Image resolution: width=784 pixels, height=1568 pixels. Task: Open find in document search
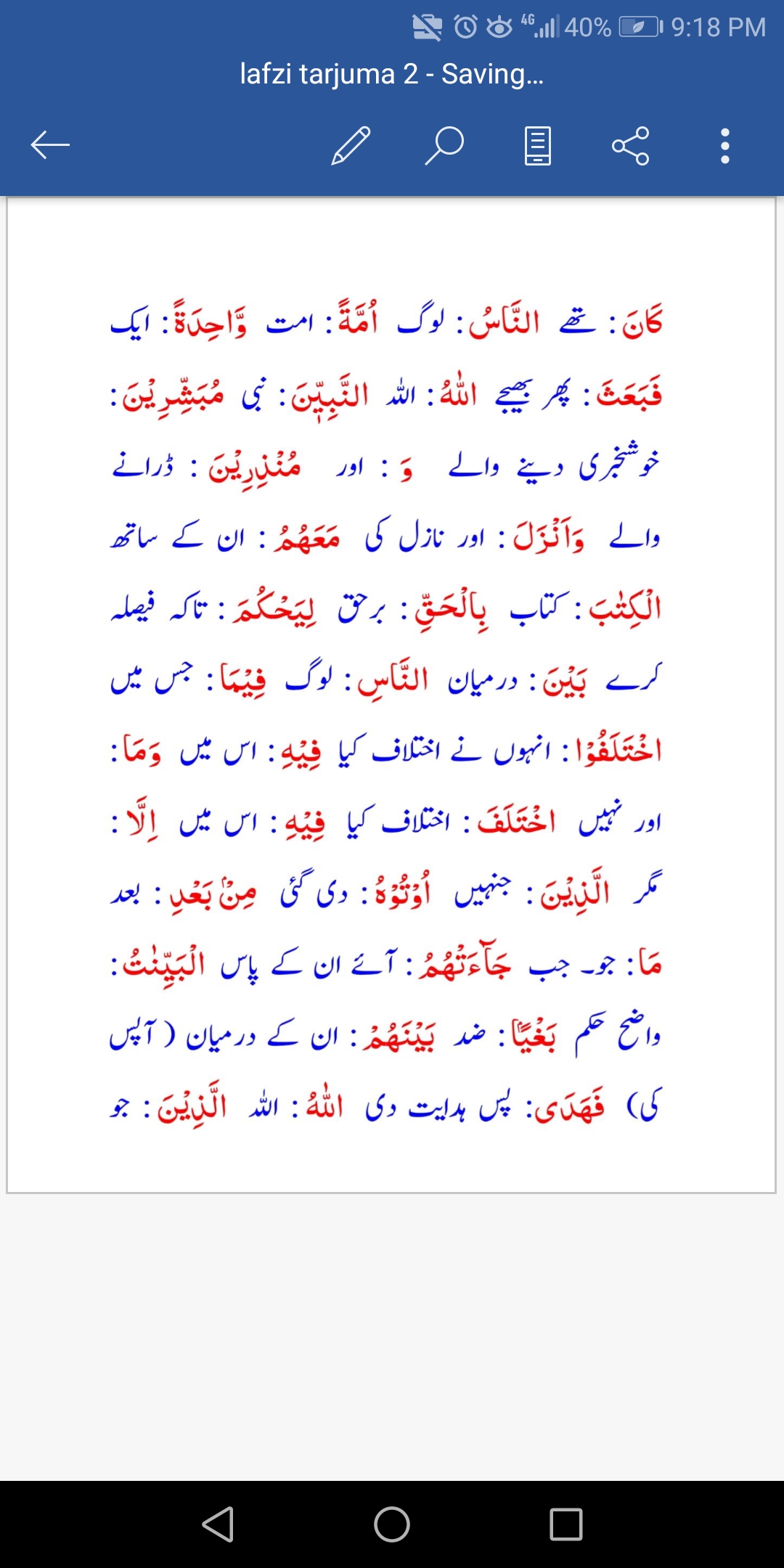(x=444, y=145)
